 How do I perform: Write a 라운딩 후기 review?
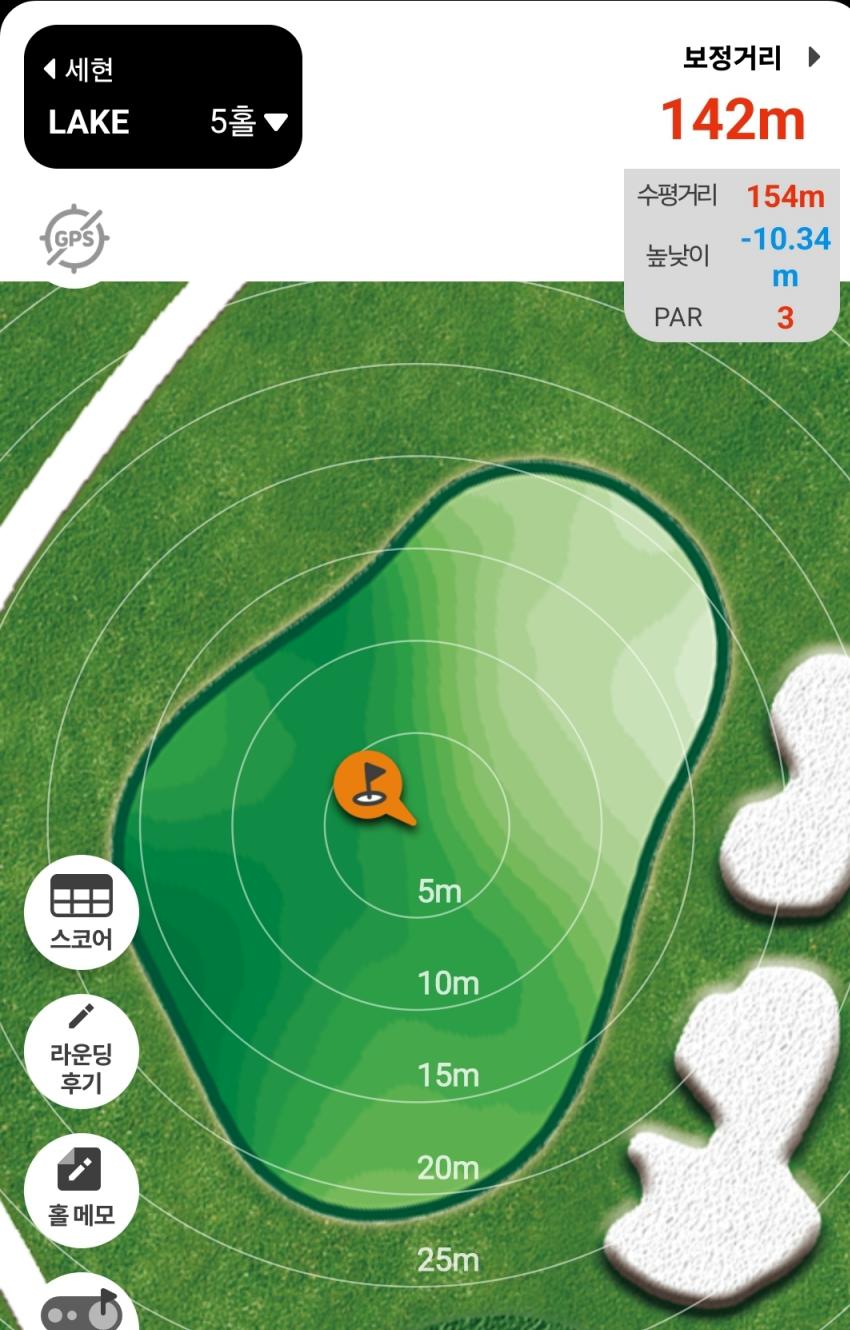pos(81,1052)
